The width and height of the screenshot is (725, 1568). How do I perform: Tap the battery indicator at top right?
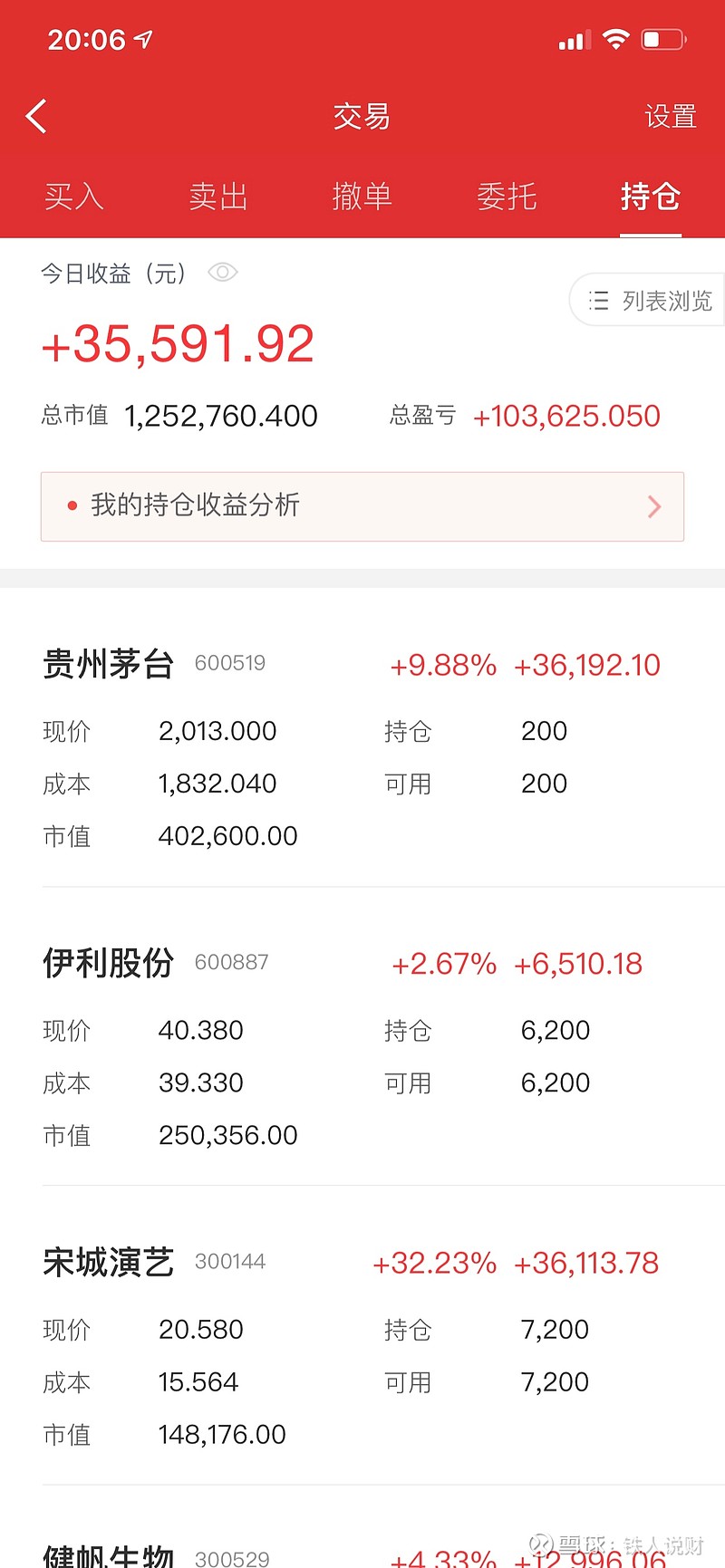(661, 39)
